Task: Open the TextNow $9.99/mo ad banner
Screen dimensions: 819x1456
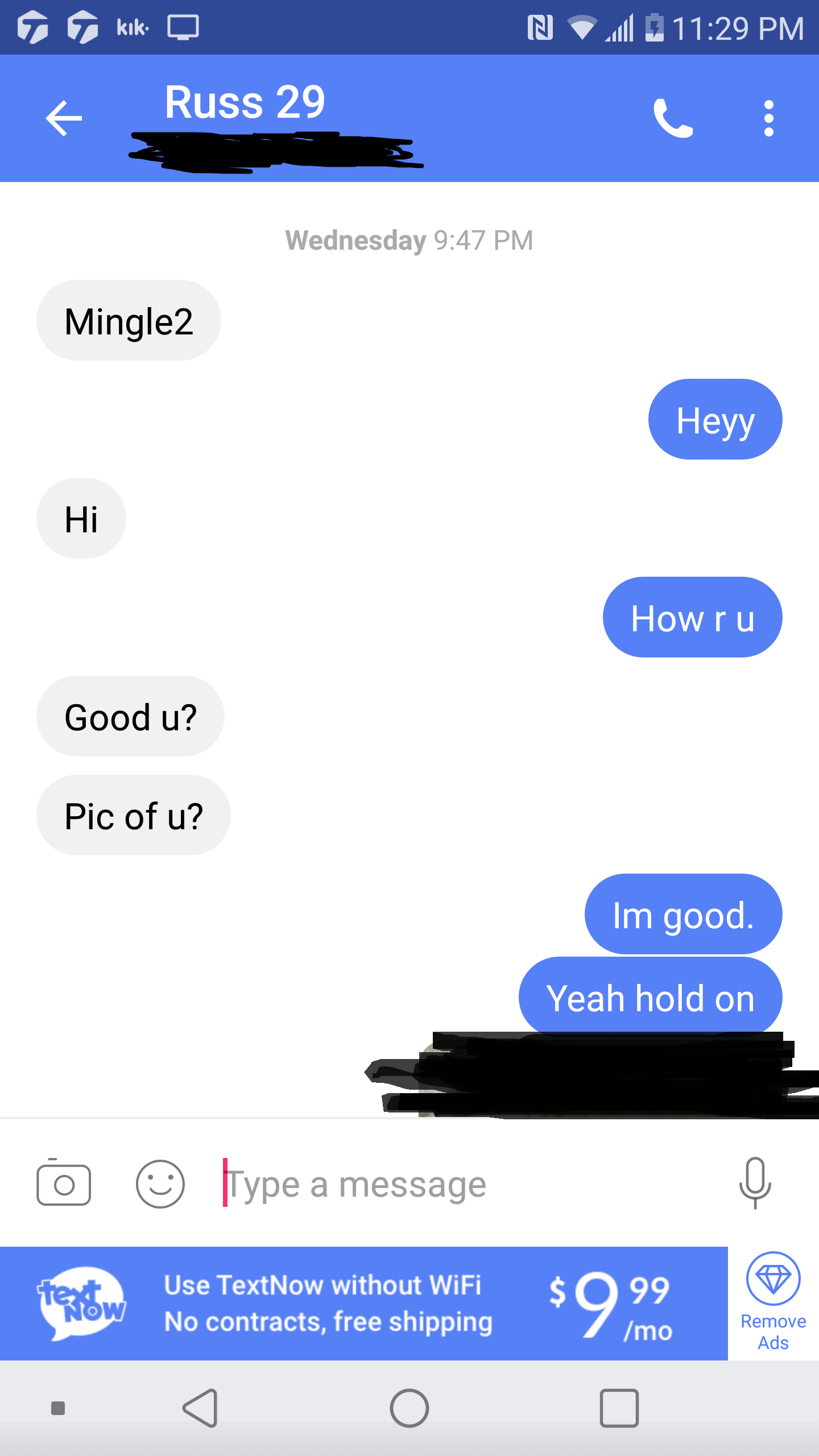Action: click(364, 1304)
